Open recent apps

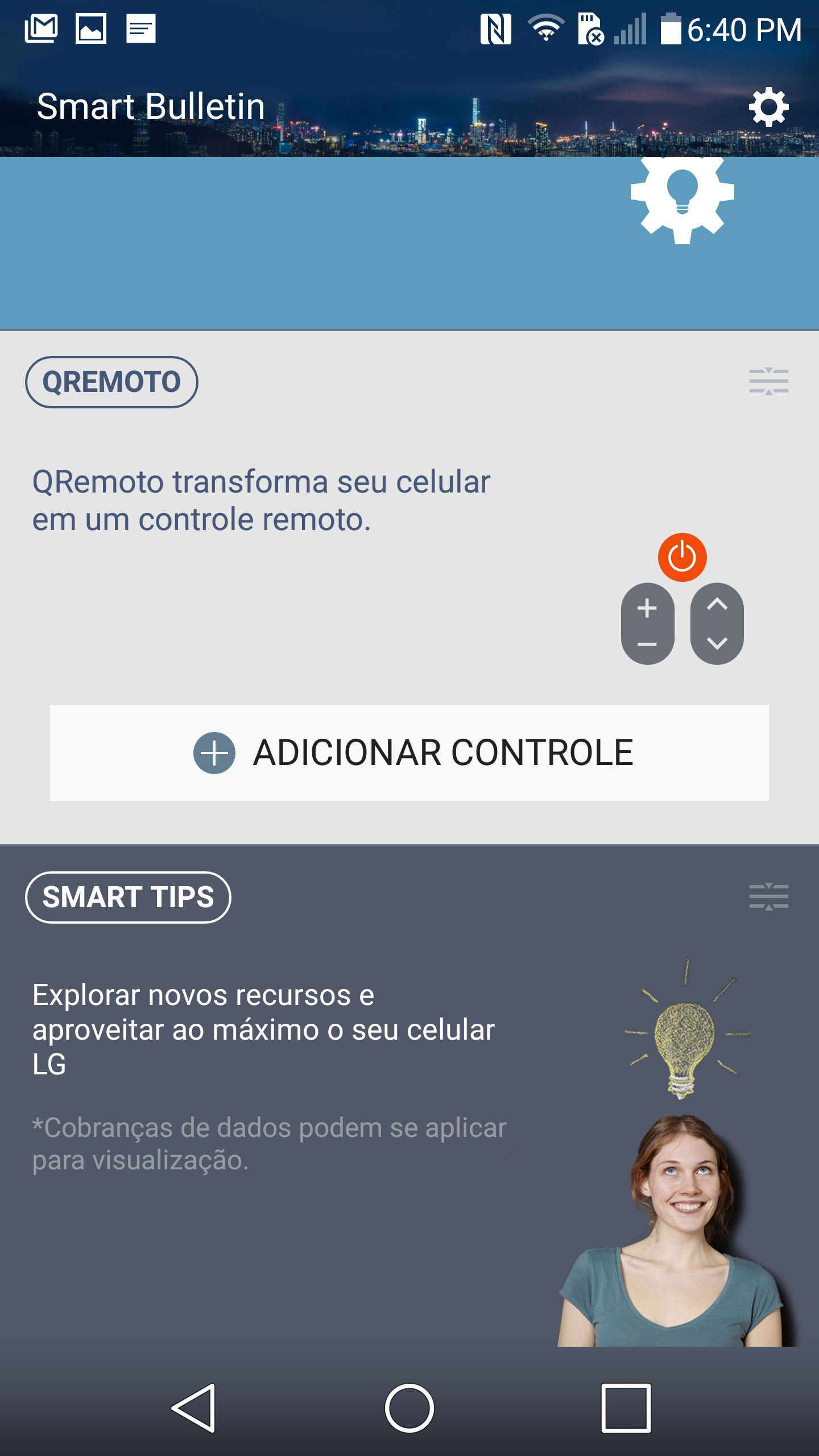626,1408
